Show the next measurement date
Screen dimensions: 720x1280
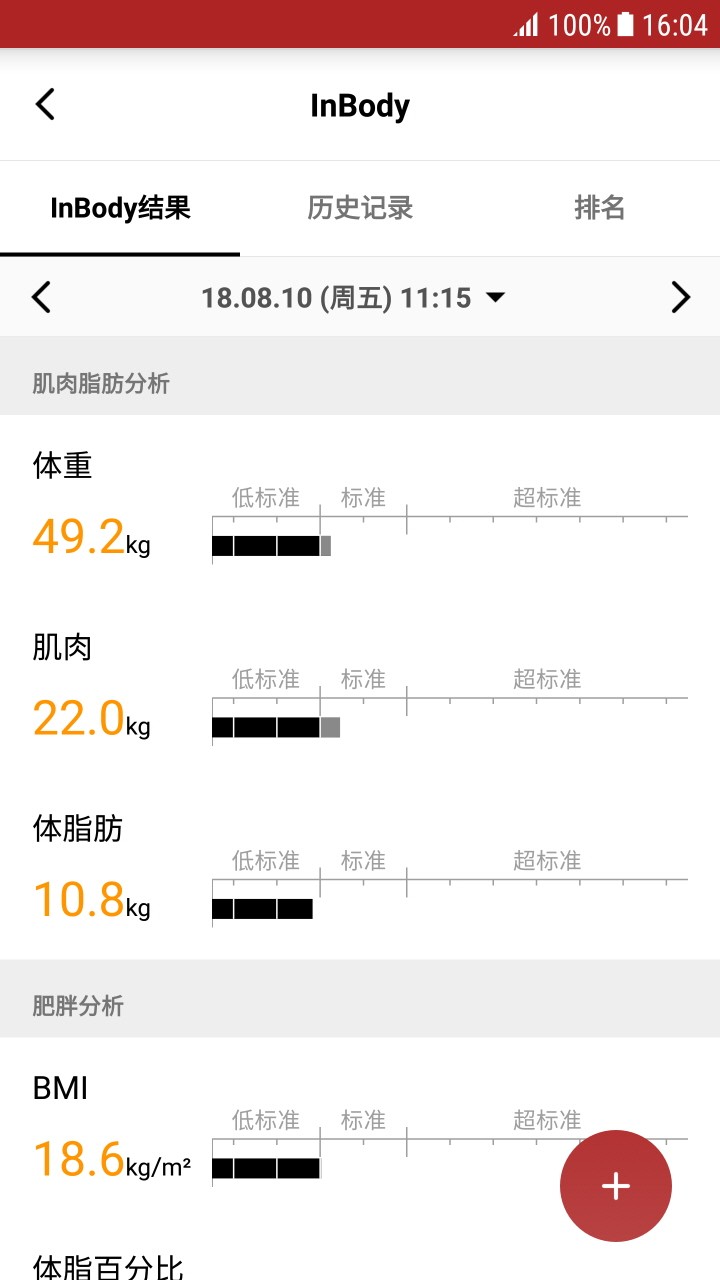click(680, 297)
